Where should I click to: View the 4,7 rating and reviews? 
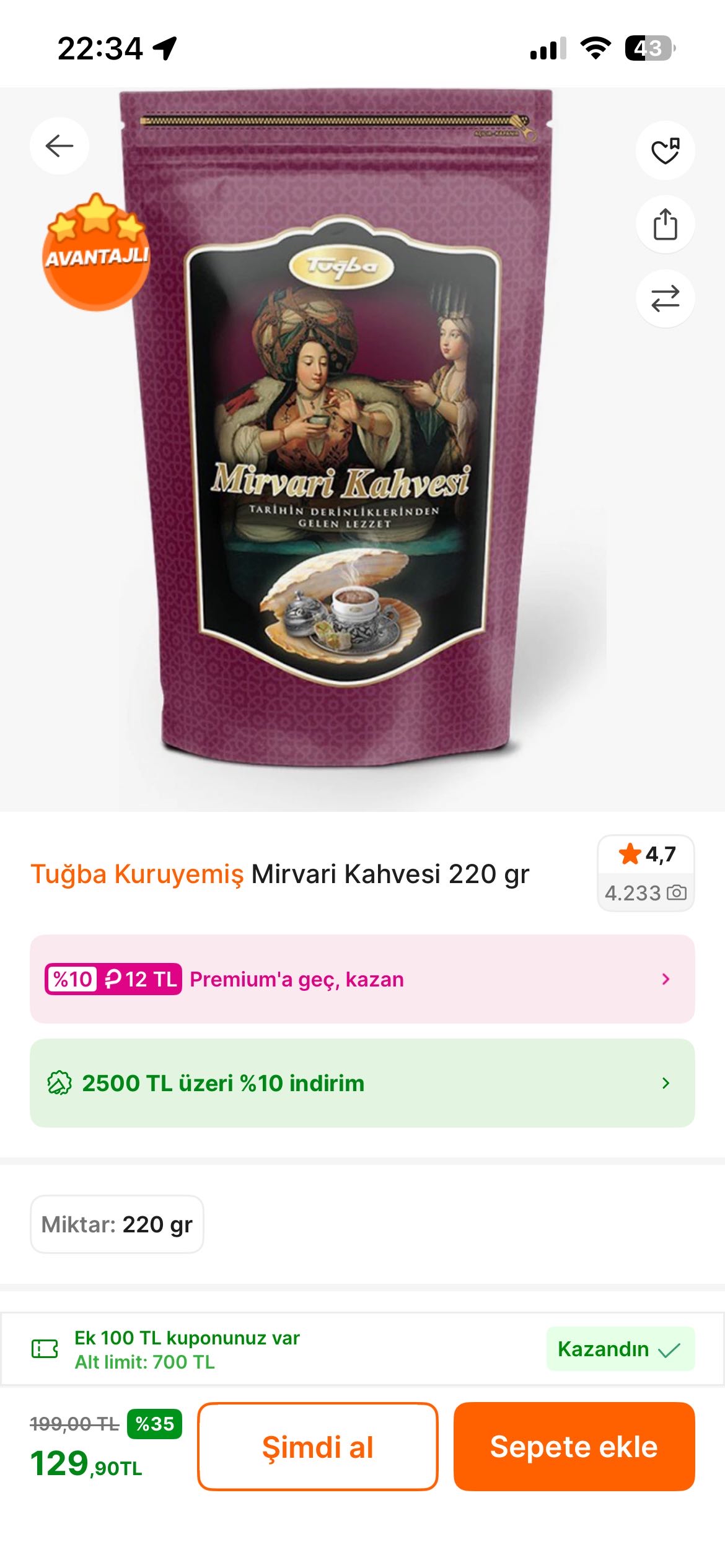(x=645, y=873)
